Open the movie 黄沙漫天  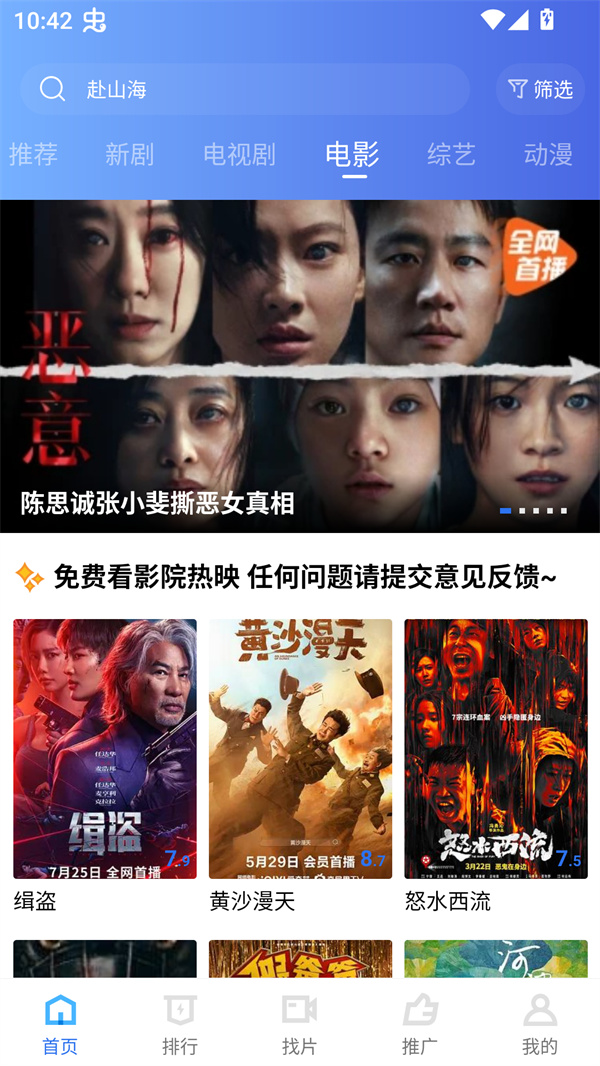pyautogui.click(x=300, y=749)
